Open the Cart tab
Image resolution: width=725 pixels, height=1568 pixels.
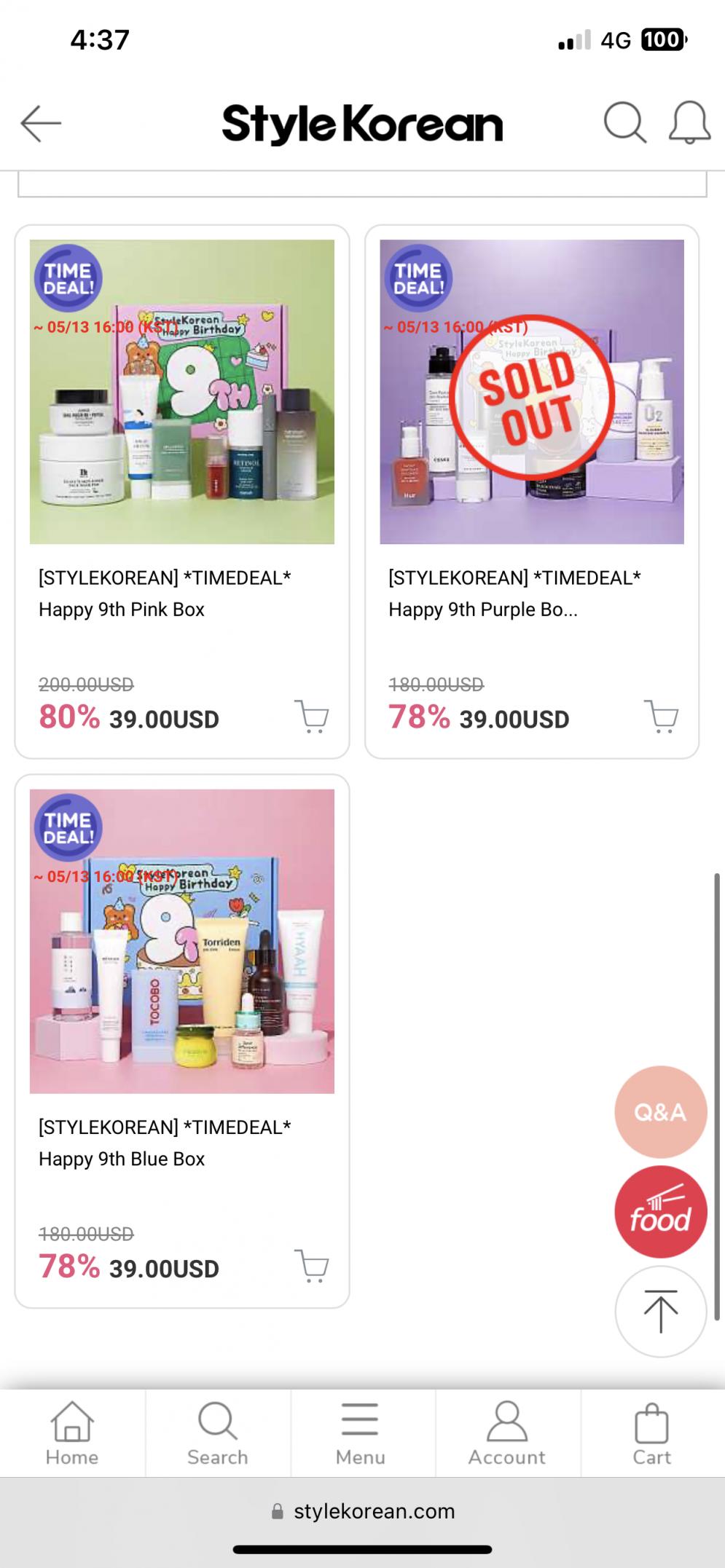click(651, 1433)
